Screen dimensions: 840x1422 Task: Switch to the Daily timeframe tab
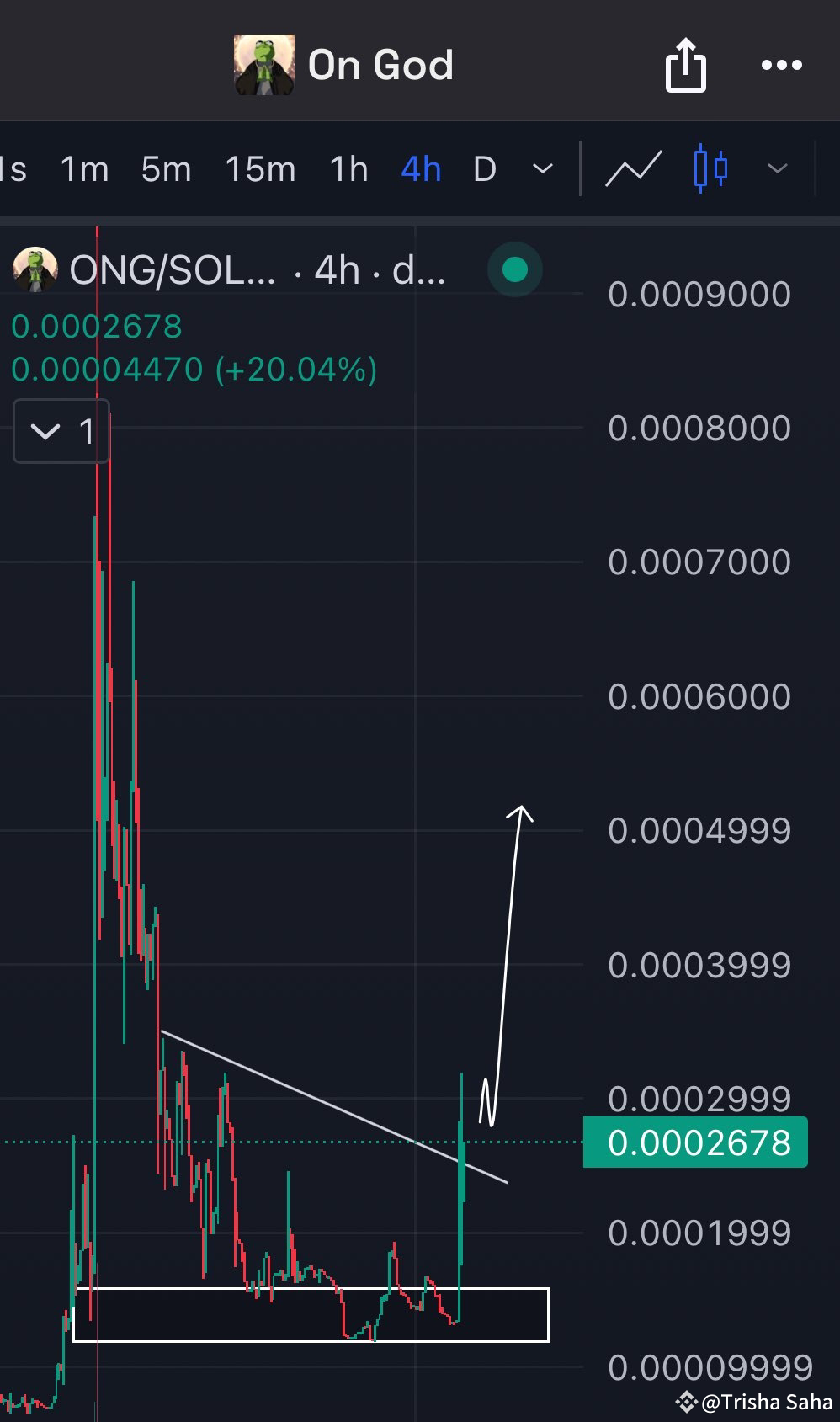click(485, 168)
